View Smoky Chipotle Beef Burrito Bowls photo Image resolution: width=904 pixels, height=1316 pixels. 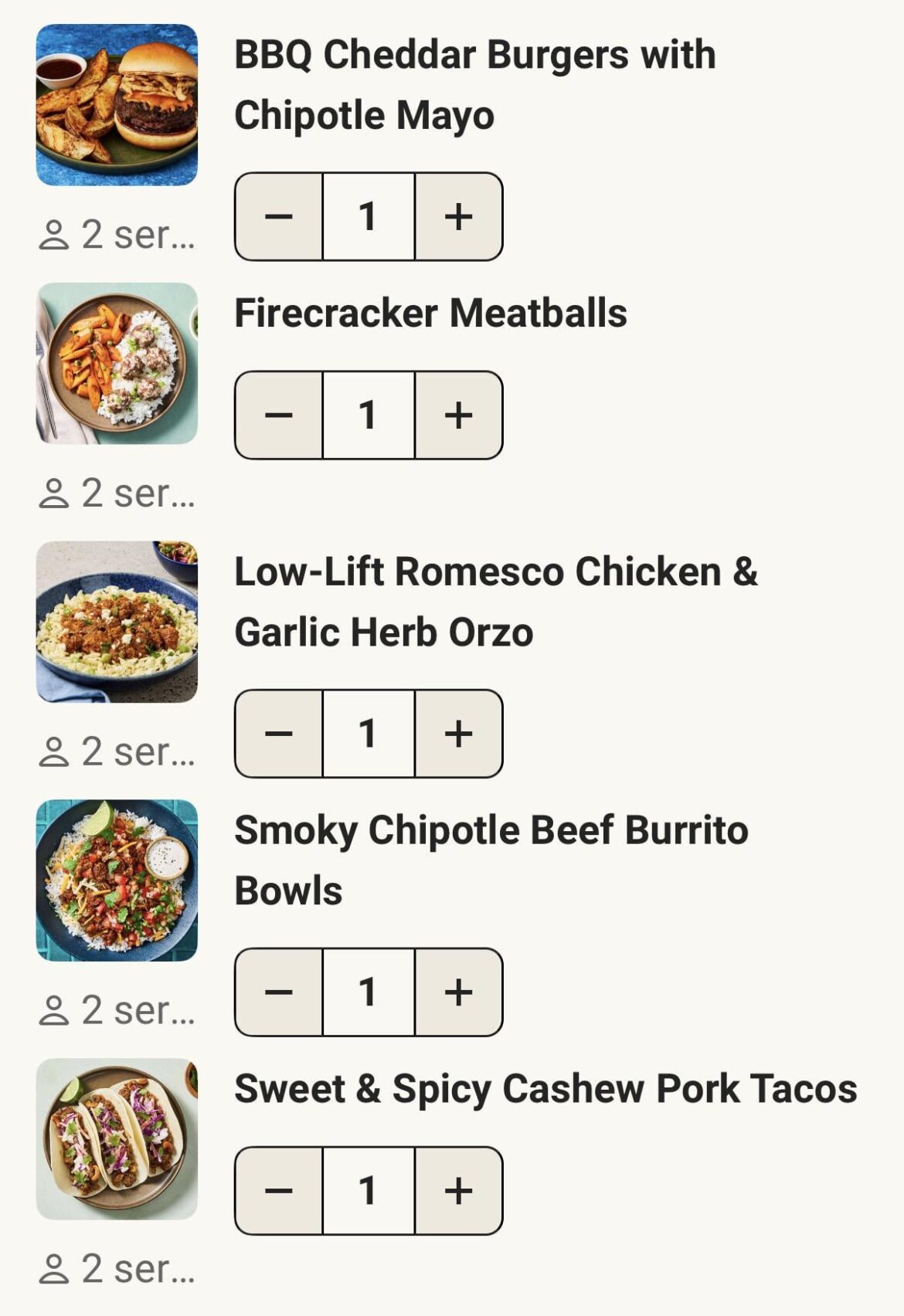coord(117,880)
